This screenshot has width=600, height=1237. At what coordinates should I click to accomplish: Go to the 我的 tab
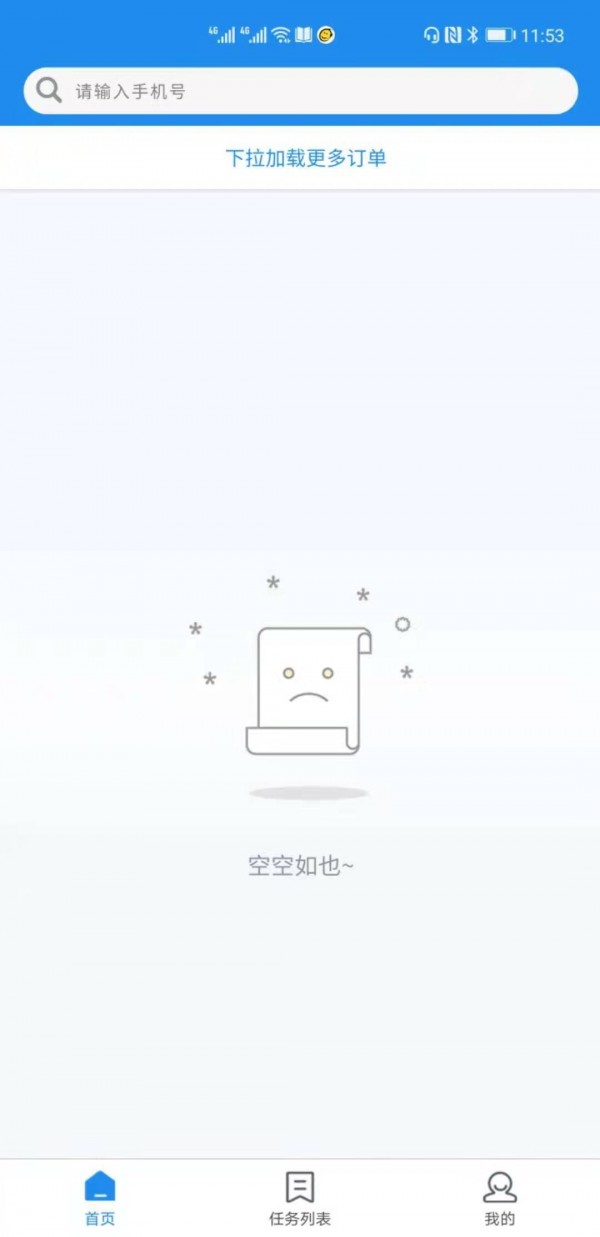pyautogui.click(x=499, y=1198)
